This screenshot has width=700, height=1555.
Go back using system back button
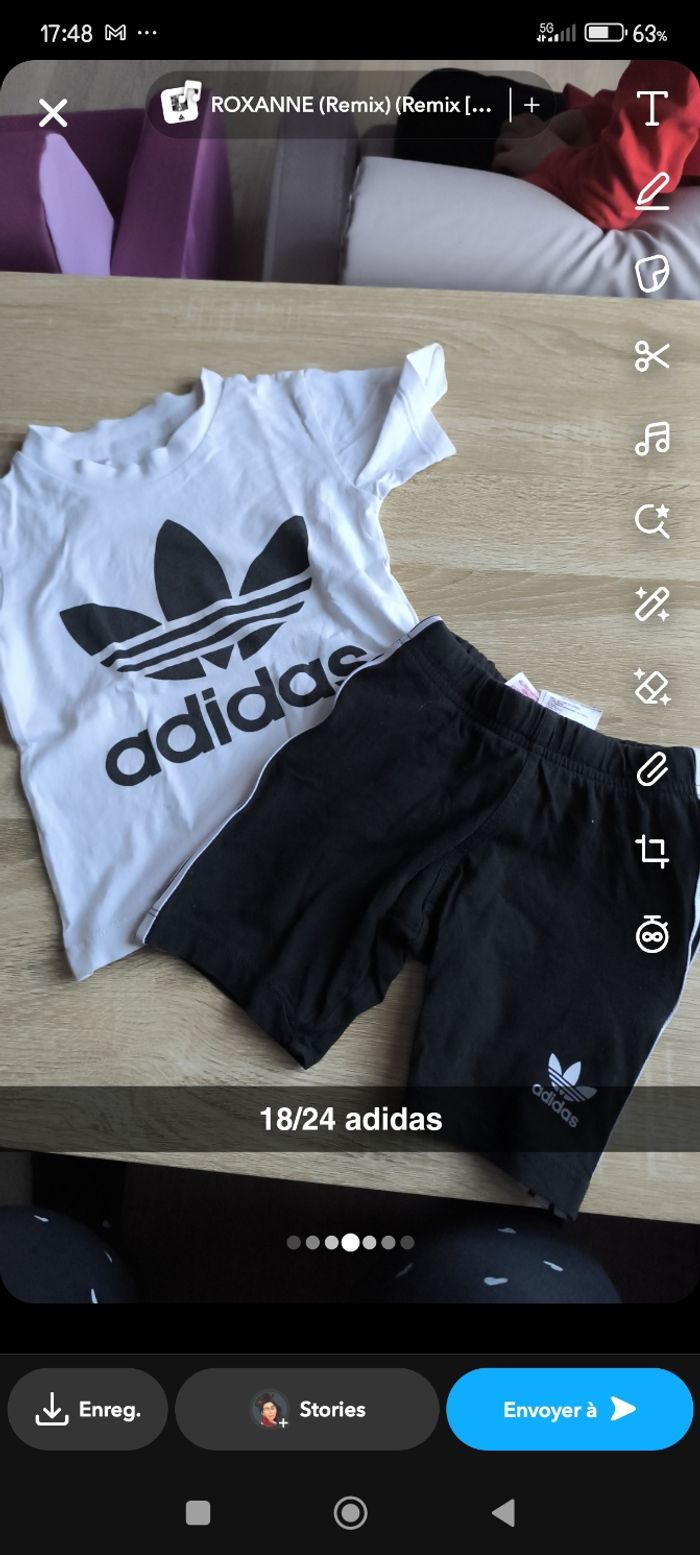point(504,1513)
